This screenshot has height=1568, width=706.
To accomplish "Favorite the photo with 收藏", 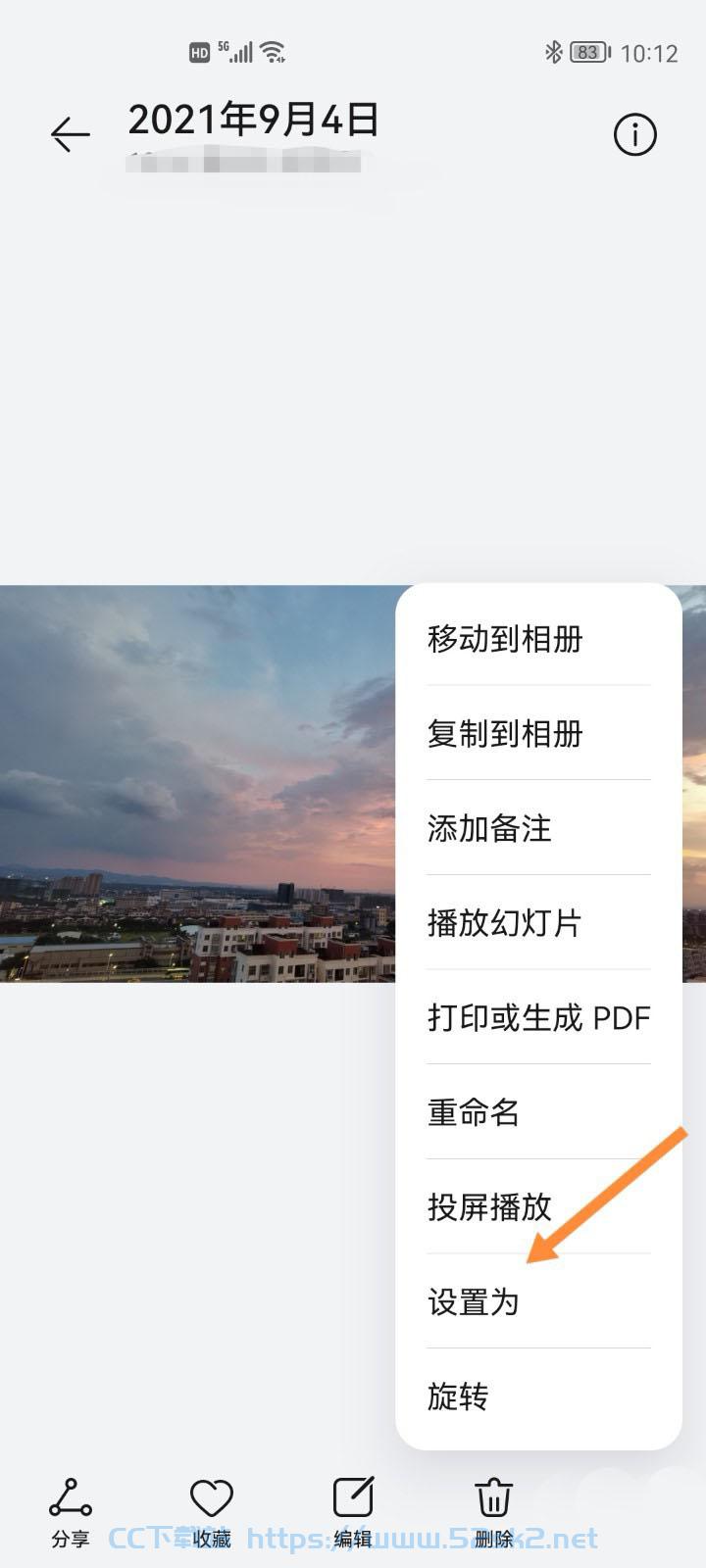I will (212, 1513).
